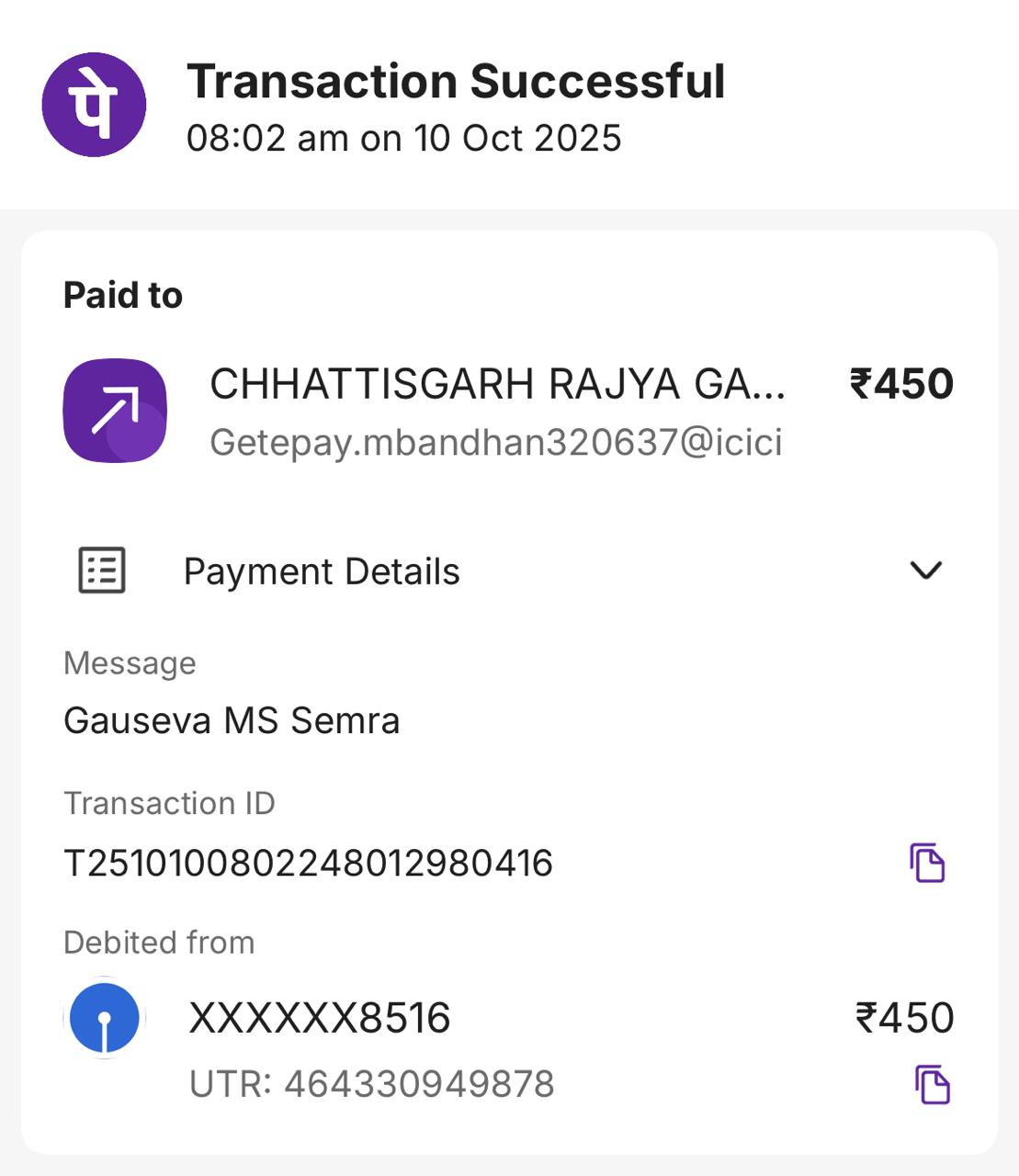The width and height of the screenshot is (1019, 1176).
Task: Collapse the Payment Details section
Action: [x=924, y=571]
